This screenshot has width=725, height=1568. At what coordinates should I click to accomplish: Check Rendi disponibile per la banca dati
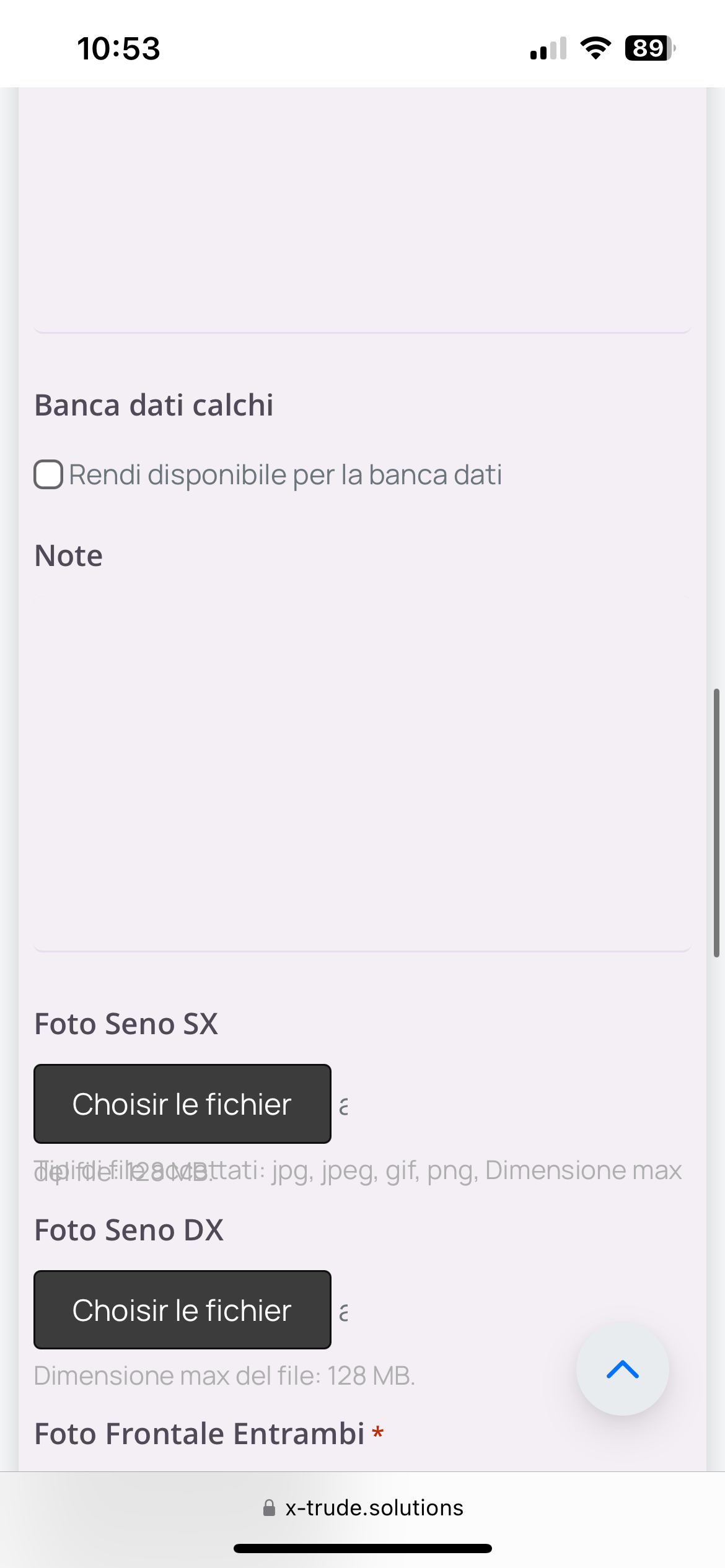[x=48, y=474]
